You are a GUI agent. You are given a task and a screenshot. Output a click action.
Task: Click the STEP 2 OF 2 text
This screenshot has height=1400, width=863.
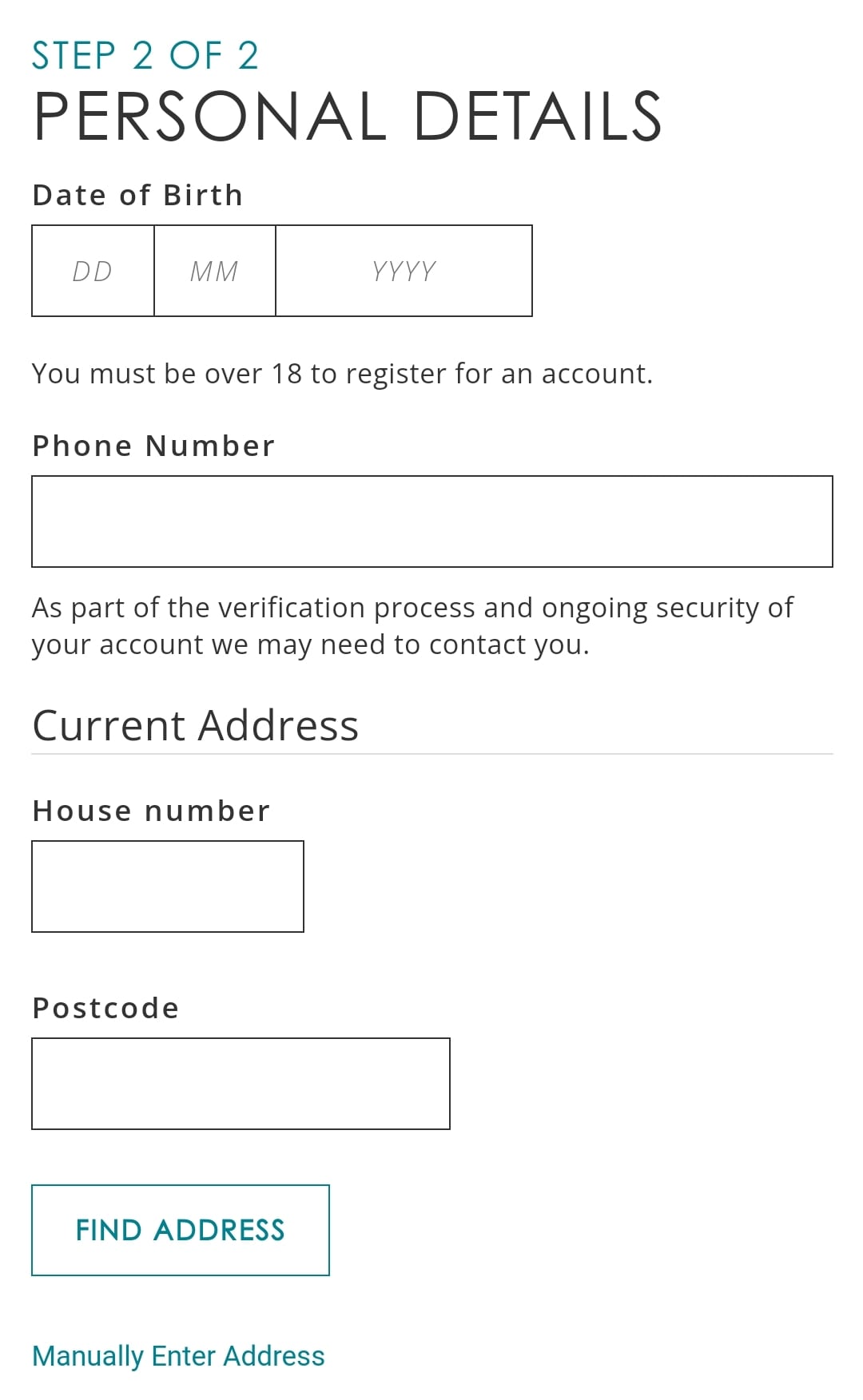(x=146, y=54)
